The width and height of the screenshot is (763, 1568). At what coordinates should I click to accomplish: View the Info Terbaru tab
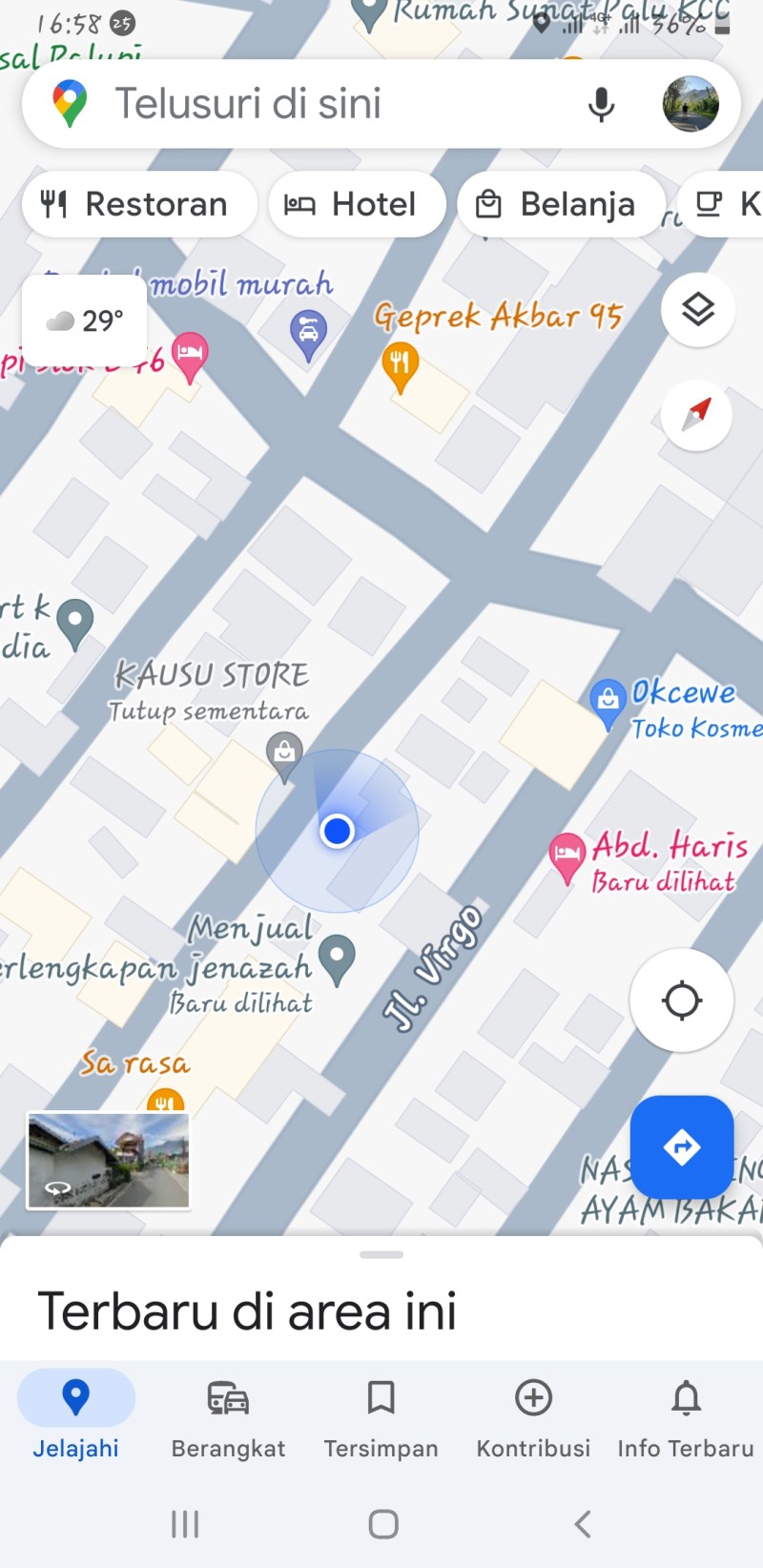(686, 1418)
